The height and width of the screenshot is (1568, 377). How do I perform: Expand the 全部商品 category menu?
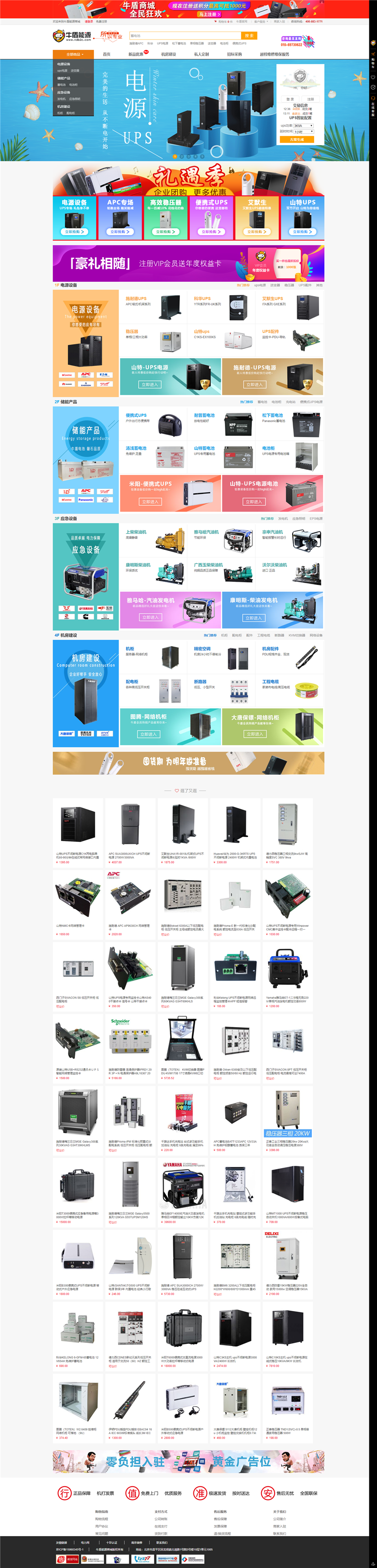(74, 54)
